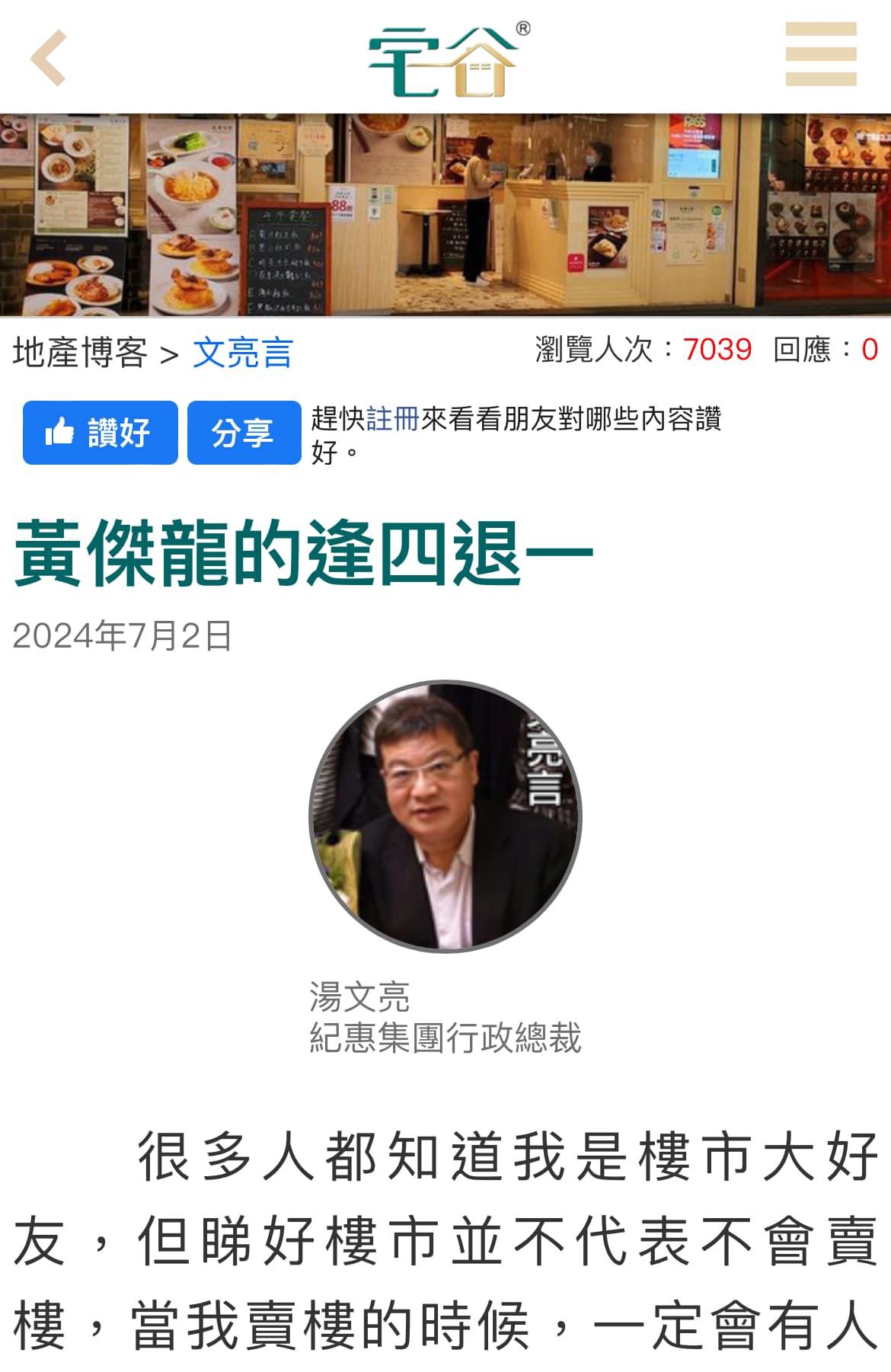This screenshot has height=1372, width=891.
Task: Click the breadcrumb separator arrow
Action: (169, 352)
